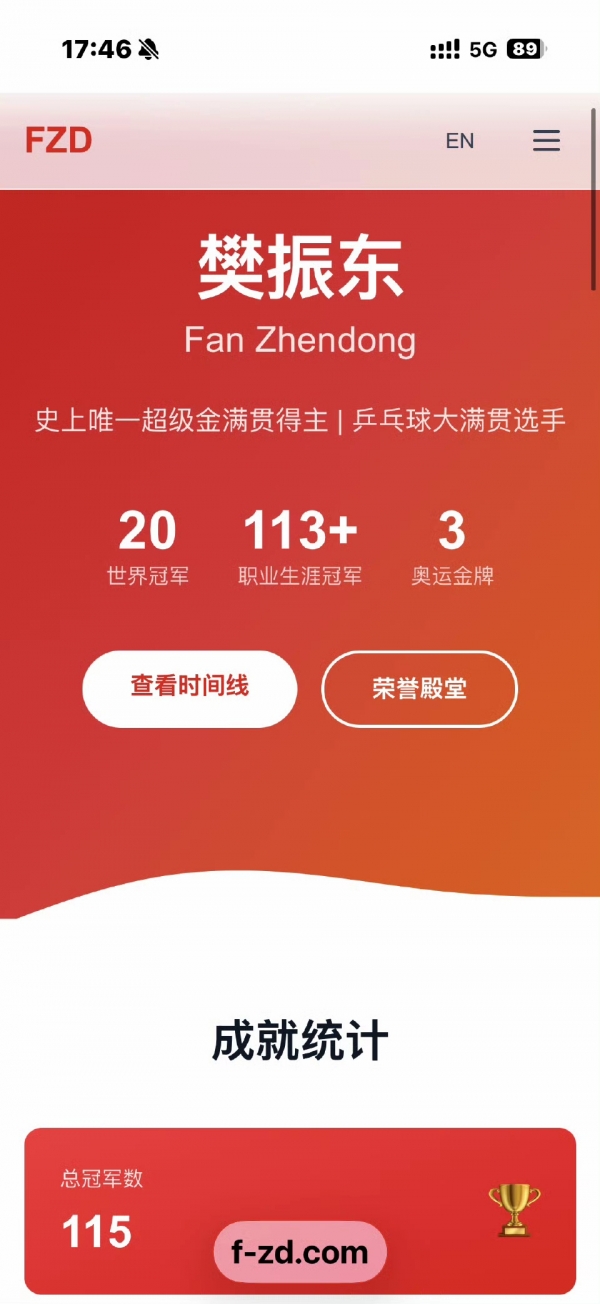Open the hamburger menu
The width and height of the screenshot is (600, 1304).
(x=546, y=141)
